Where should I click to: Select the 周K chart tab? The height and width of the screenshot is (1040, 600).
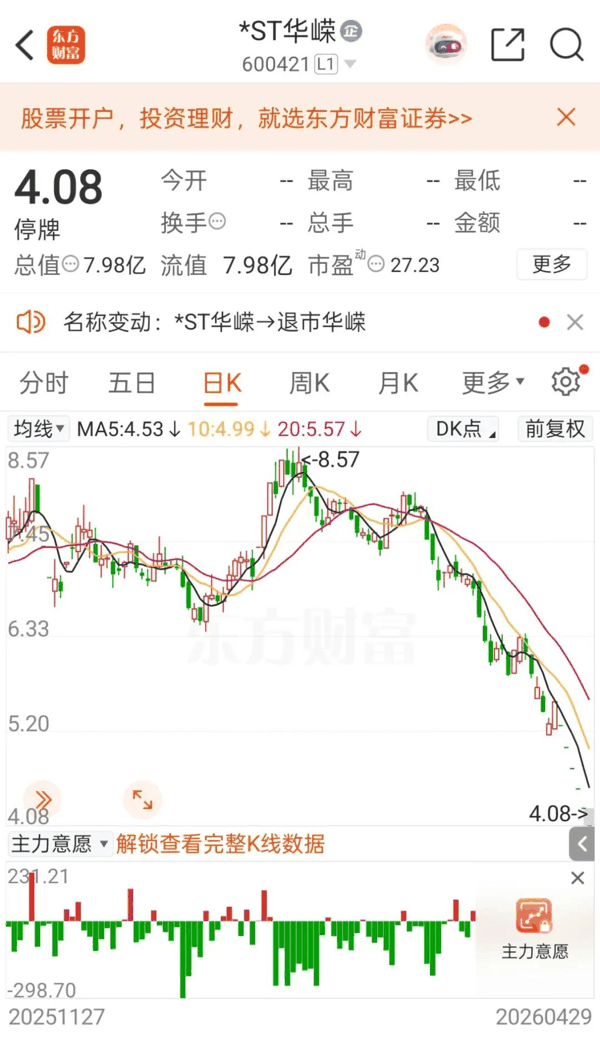[310, 383]
